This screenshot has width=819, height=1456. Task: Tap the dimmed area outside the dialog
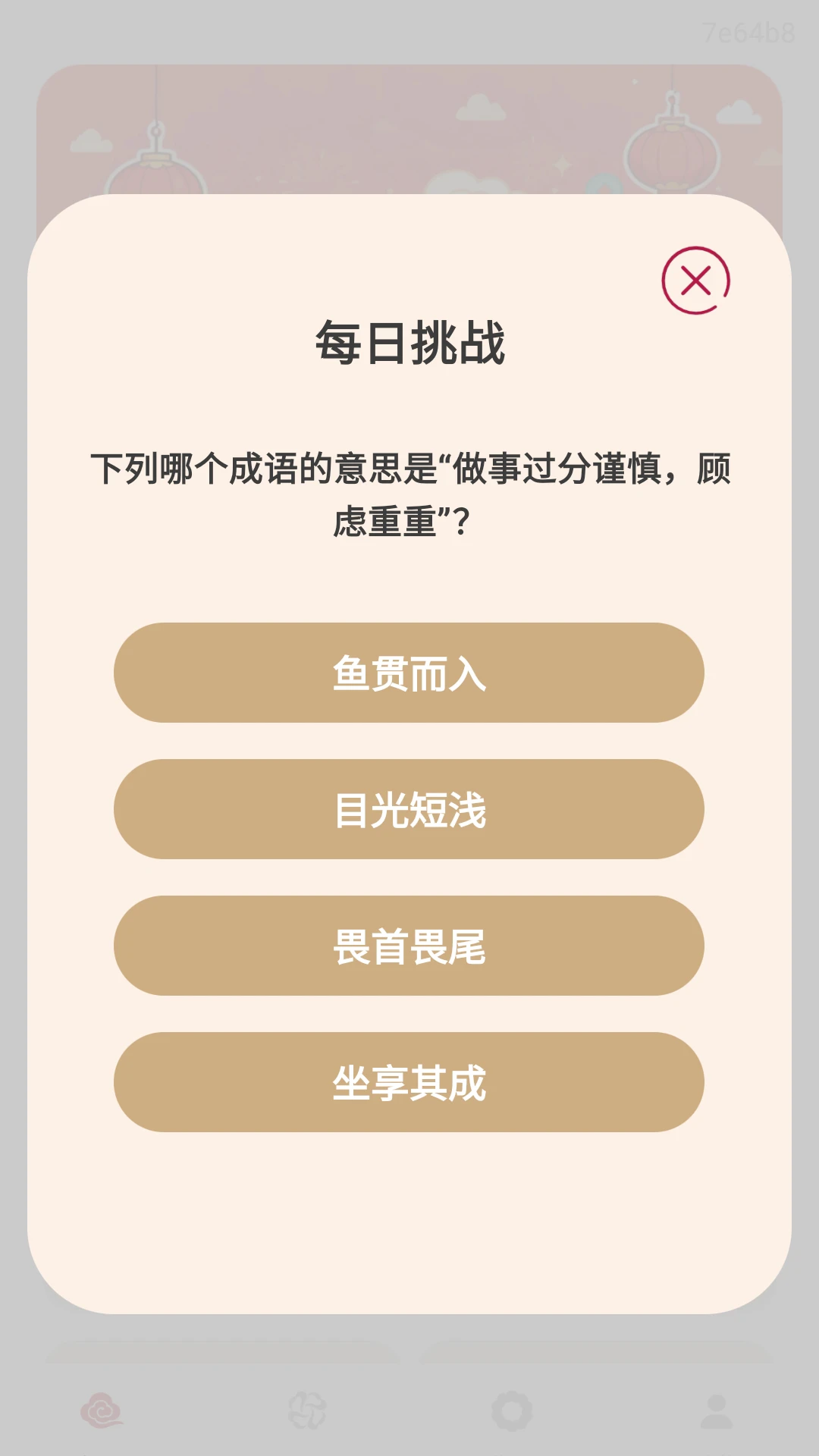(x=409, y=99)
